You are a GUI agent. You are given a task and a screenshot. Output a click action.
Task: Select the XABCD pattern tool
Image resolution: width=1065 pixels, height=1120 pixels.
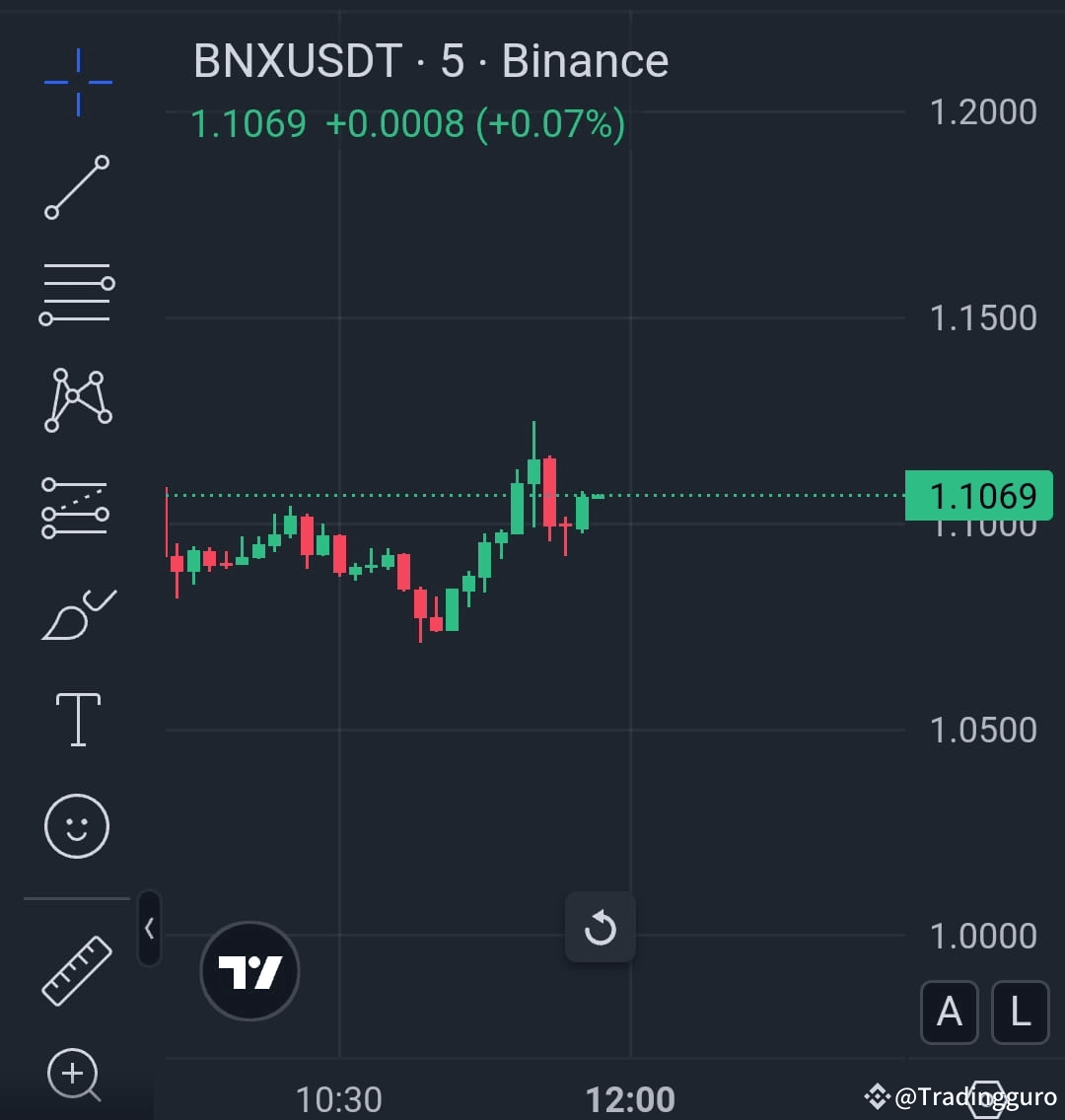coord(77,398)
